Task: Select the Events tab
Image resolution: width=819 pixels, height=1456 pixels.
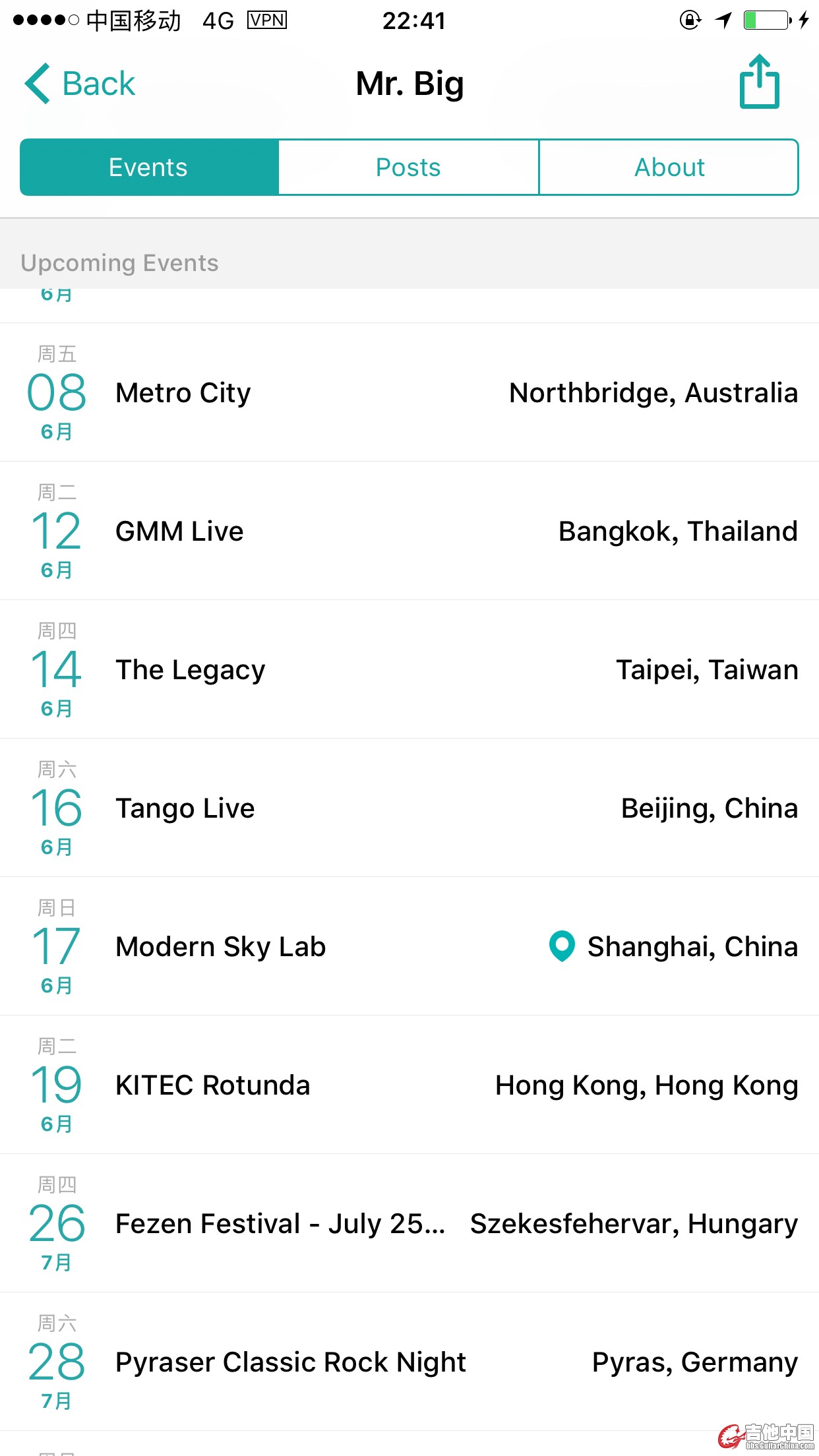Action: click(x=149, y=167)
